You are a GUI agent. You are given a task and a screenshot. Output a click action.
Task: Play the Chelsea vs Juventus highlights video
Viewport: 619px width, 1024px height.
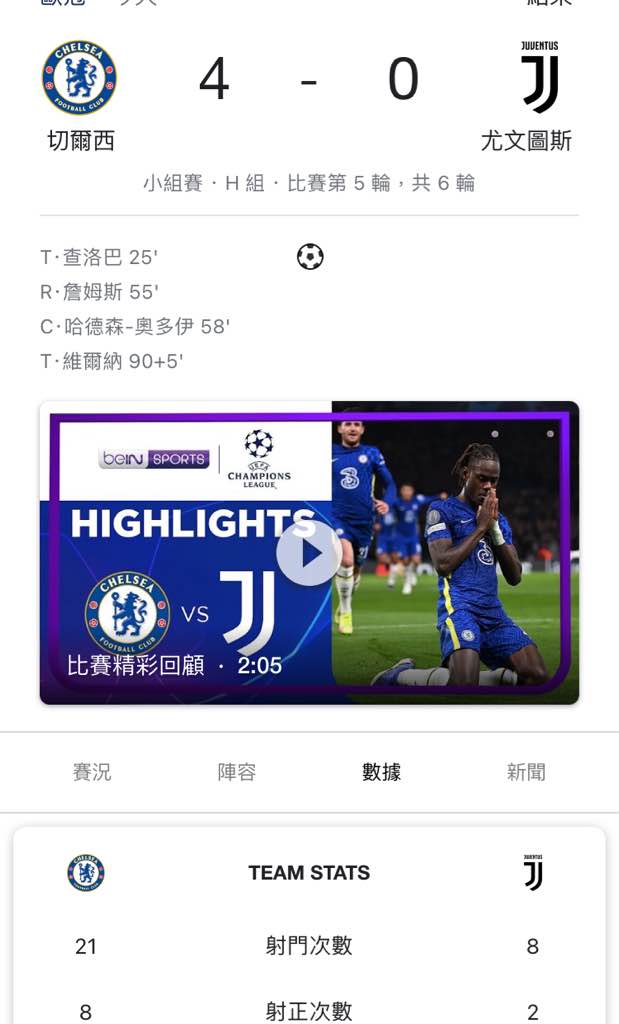tap(308, 554)
